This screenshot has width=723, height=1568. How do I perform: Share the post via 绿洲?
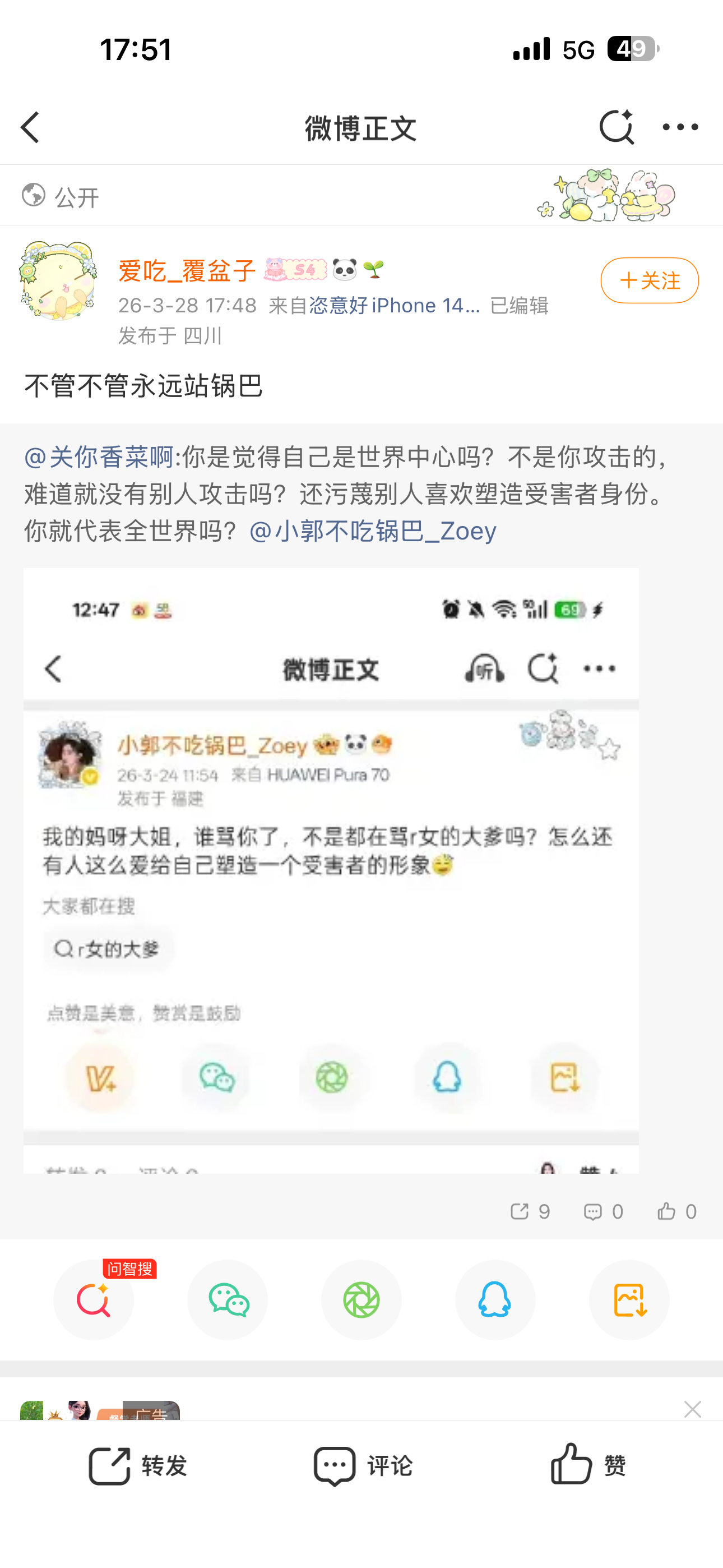[361, 1300]
